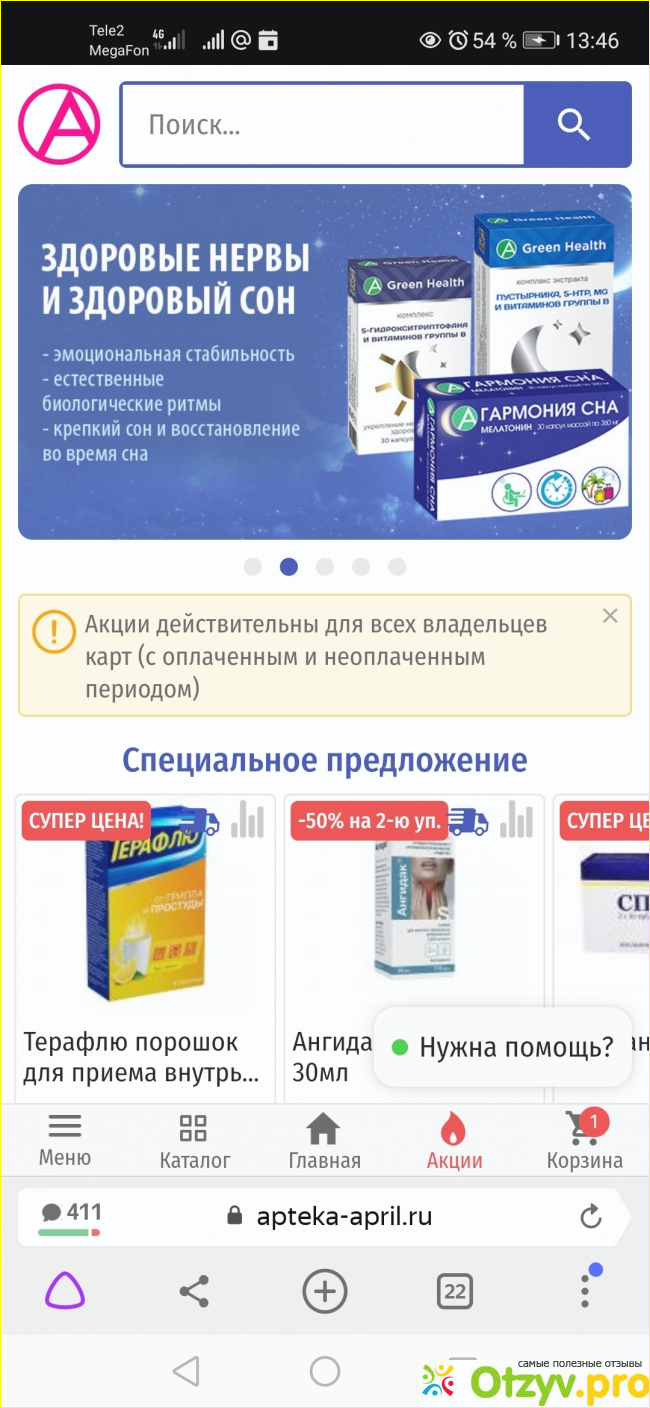Compare the Терафлю product via bars icon
650x1408 pixels.
tap(247, 820)
